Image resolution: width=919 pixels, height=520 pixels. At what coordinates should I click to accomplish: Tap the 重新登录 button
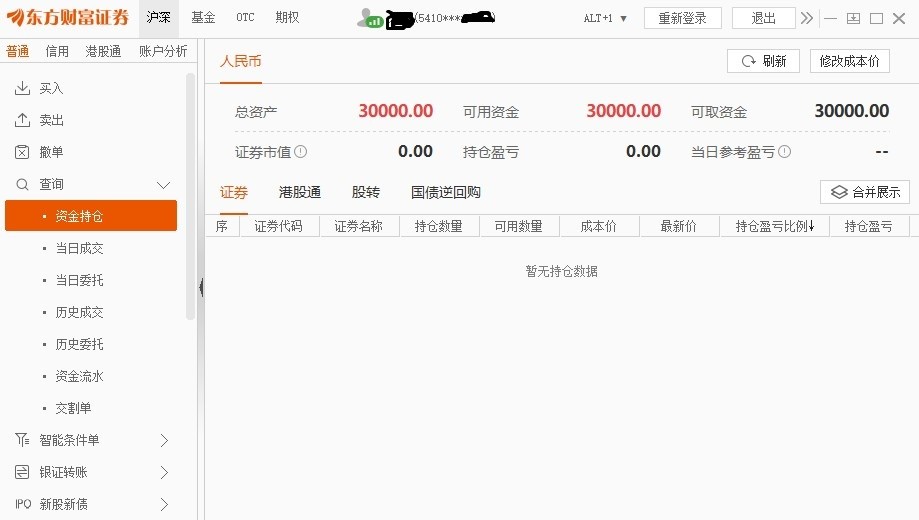(x=682, y=18)
